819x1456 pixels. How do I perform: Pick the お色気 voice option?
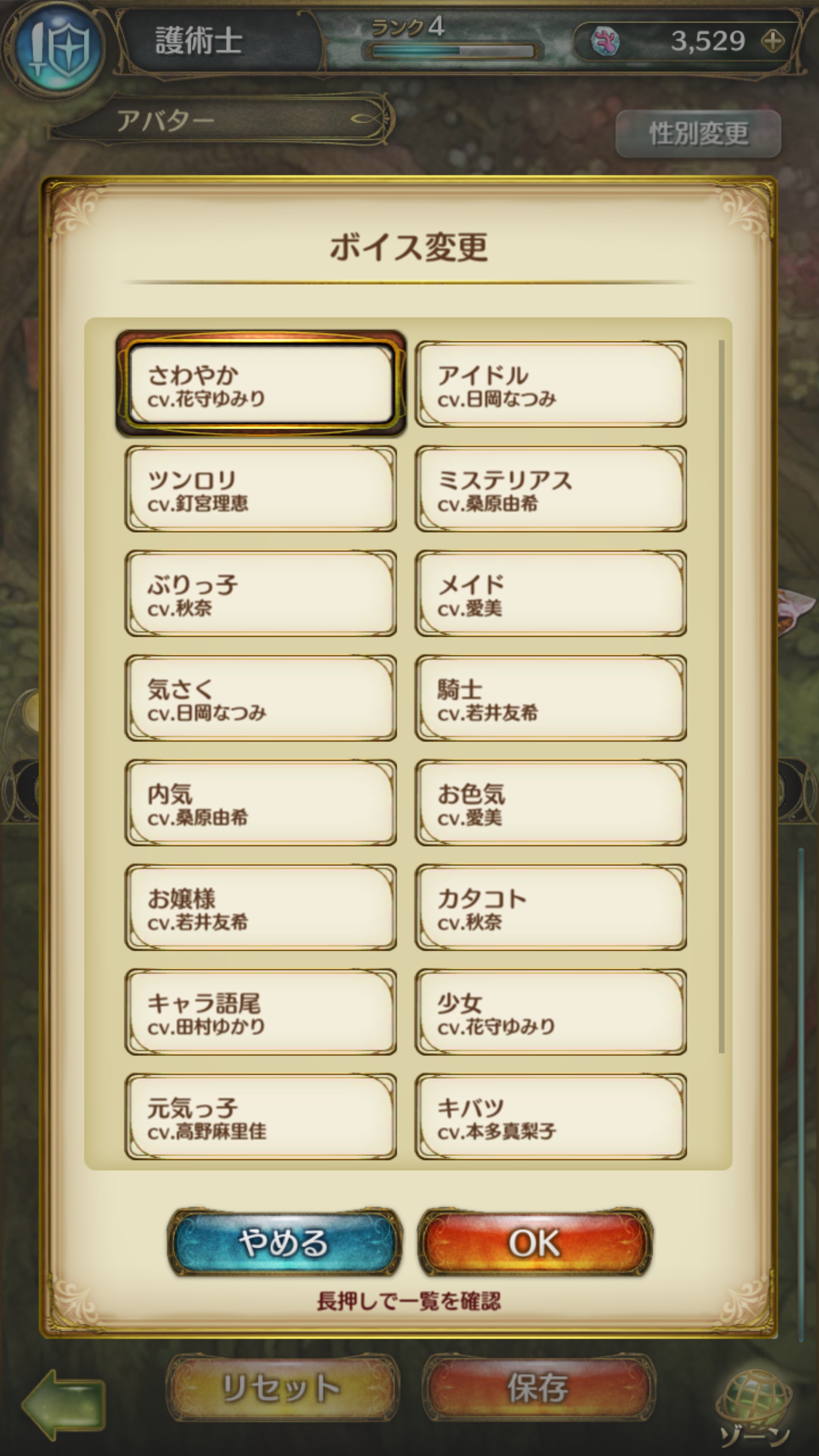[551, 803]
